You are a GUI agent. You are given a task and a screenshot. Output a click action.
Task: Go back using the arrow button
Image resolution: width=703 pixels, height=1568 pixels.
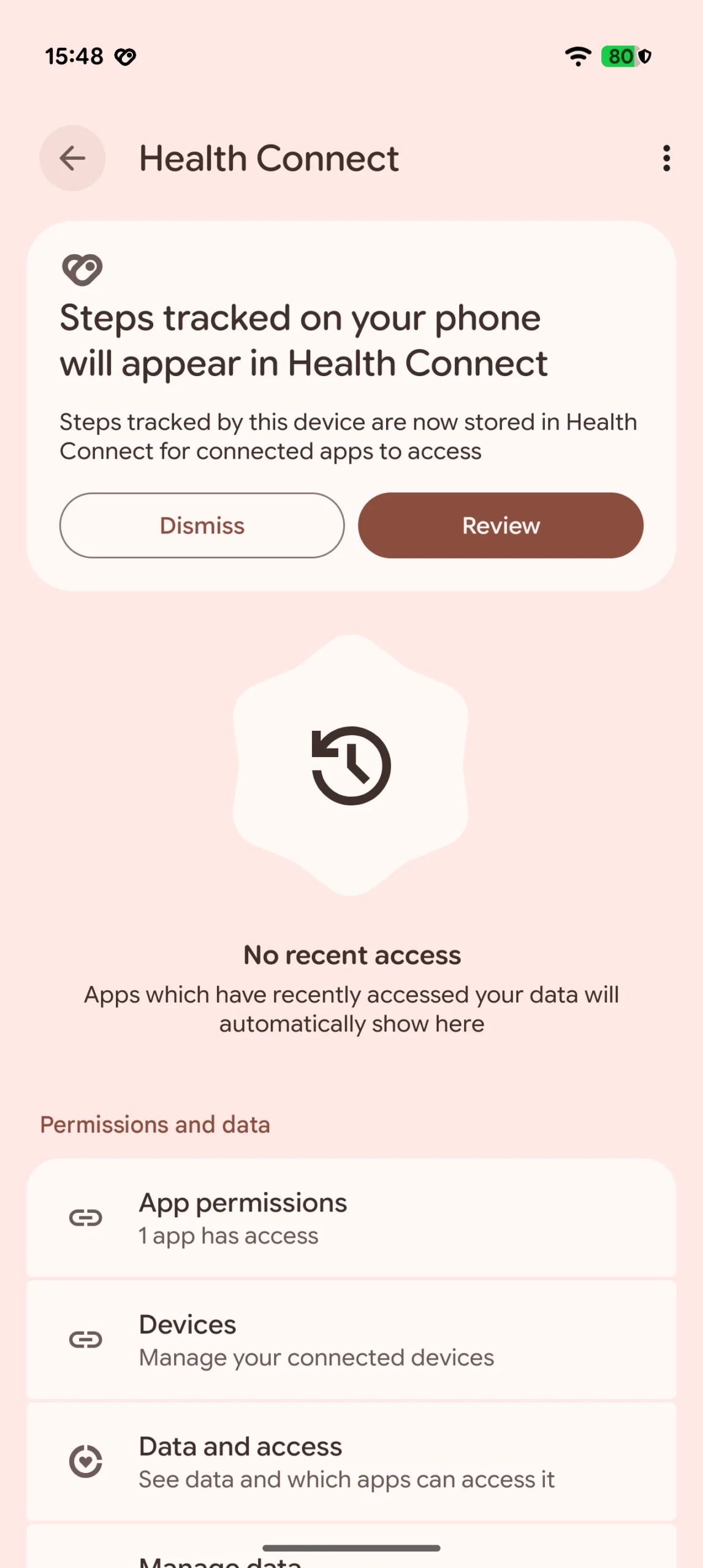click(72, 158)
